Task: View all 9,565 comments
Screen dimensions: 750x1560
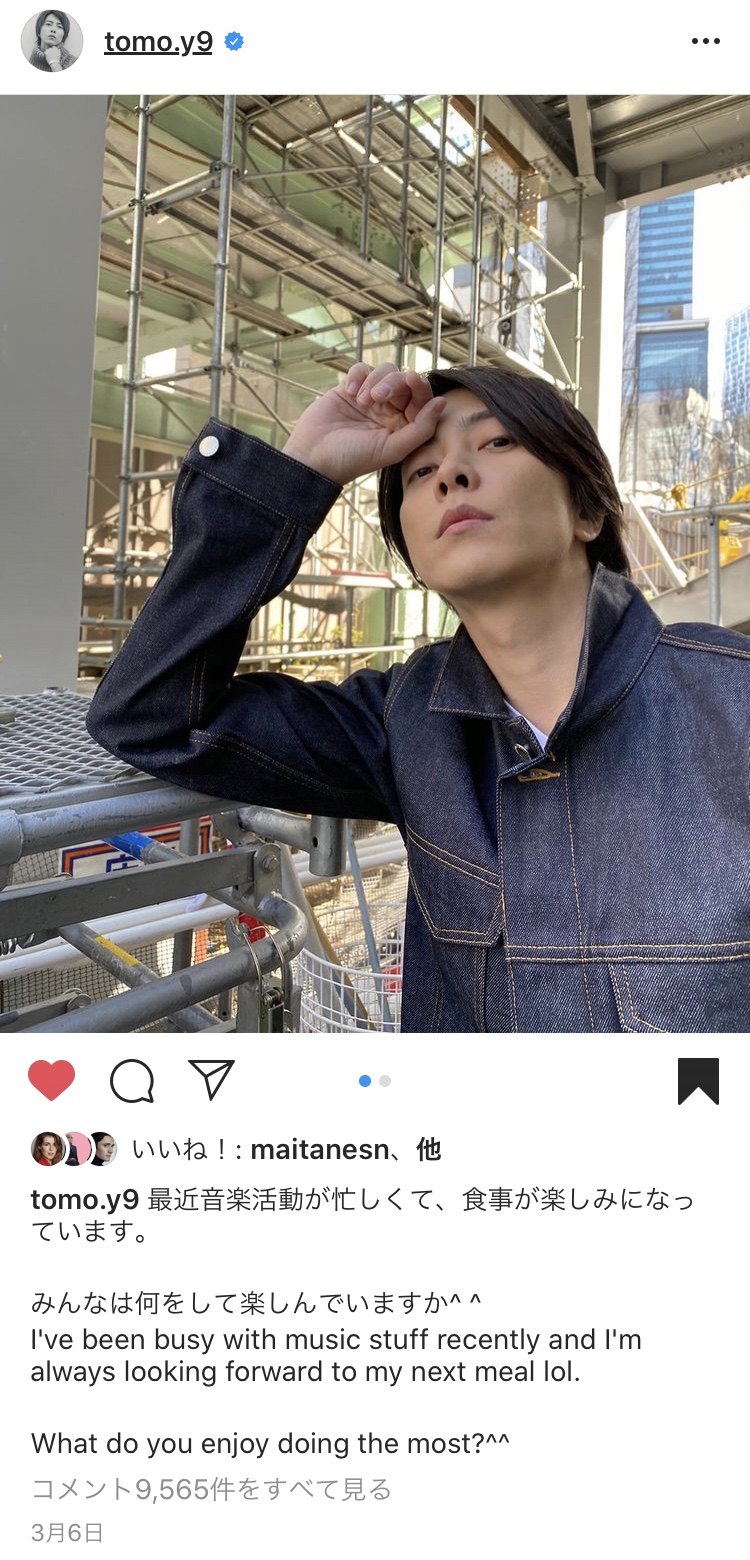Action: 211,1489
